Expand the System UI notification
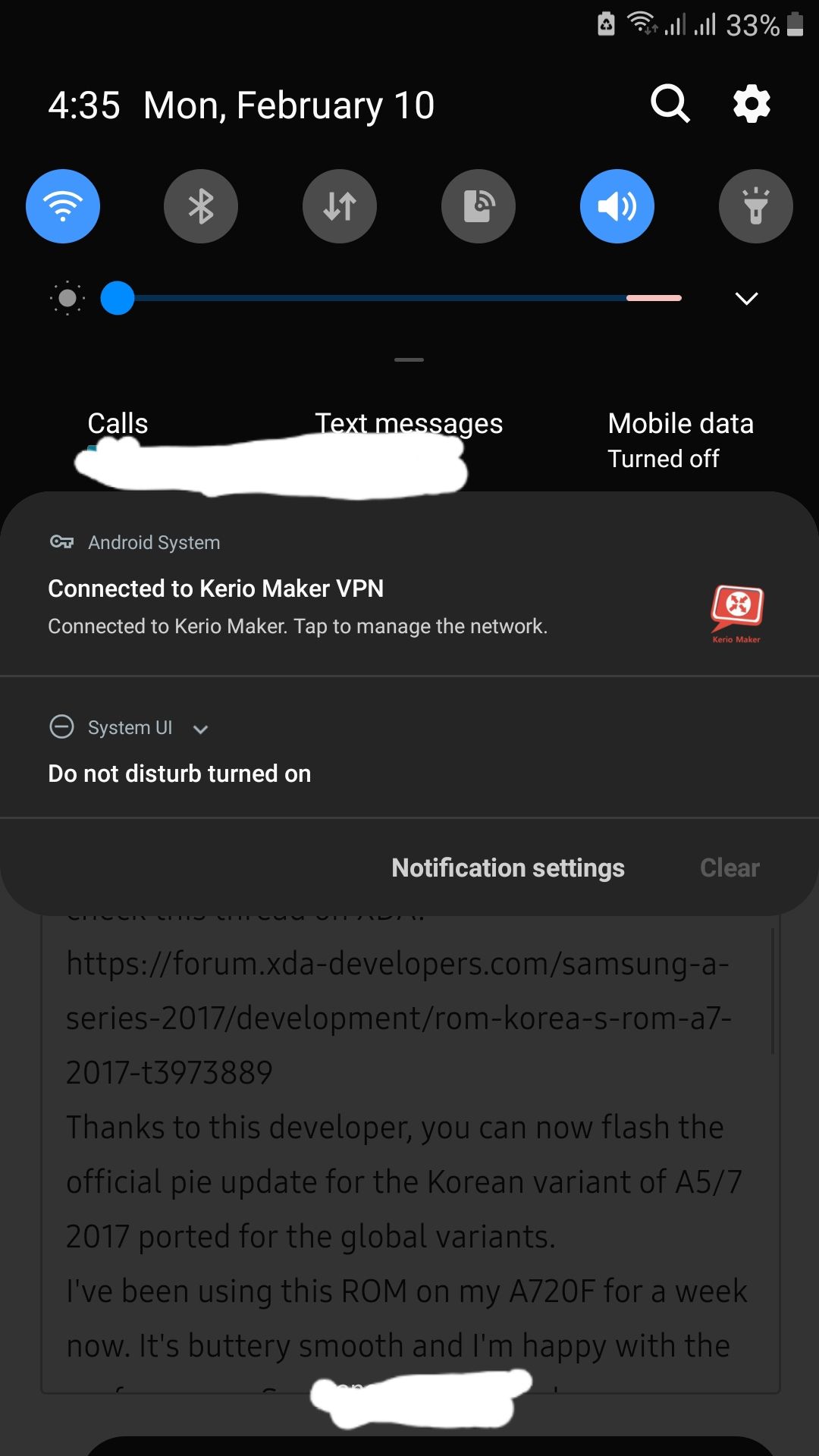This screenshot has height=1456, width=819. pyautogui.click(x=200, y=729)
